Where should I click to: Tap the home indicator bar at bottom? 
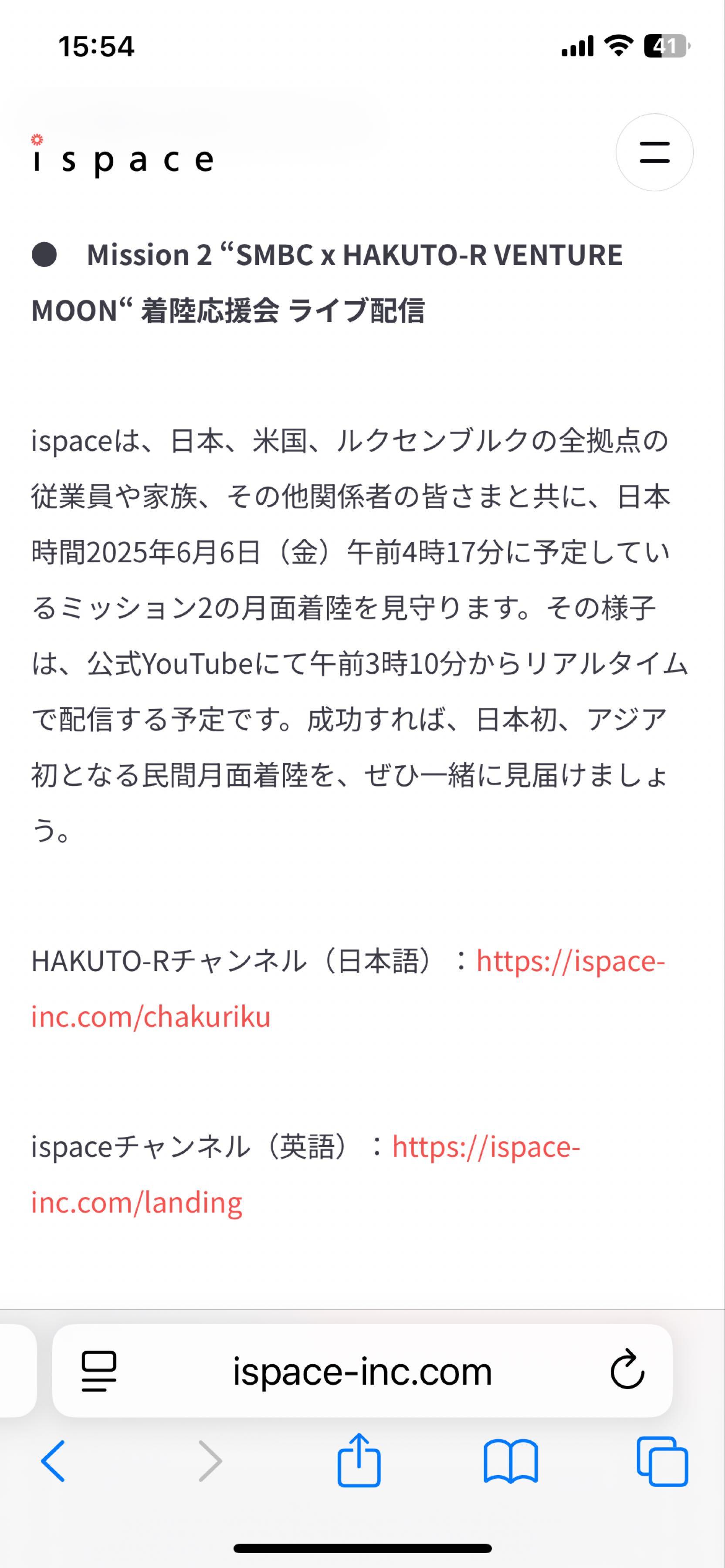[362, 1548]
